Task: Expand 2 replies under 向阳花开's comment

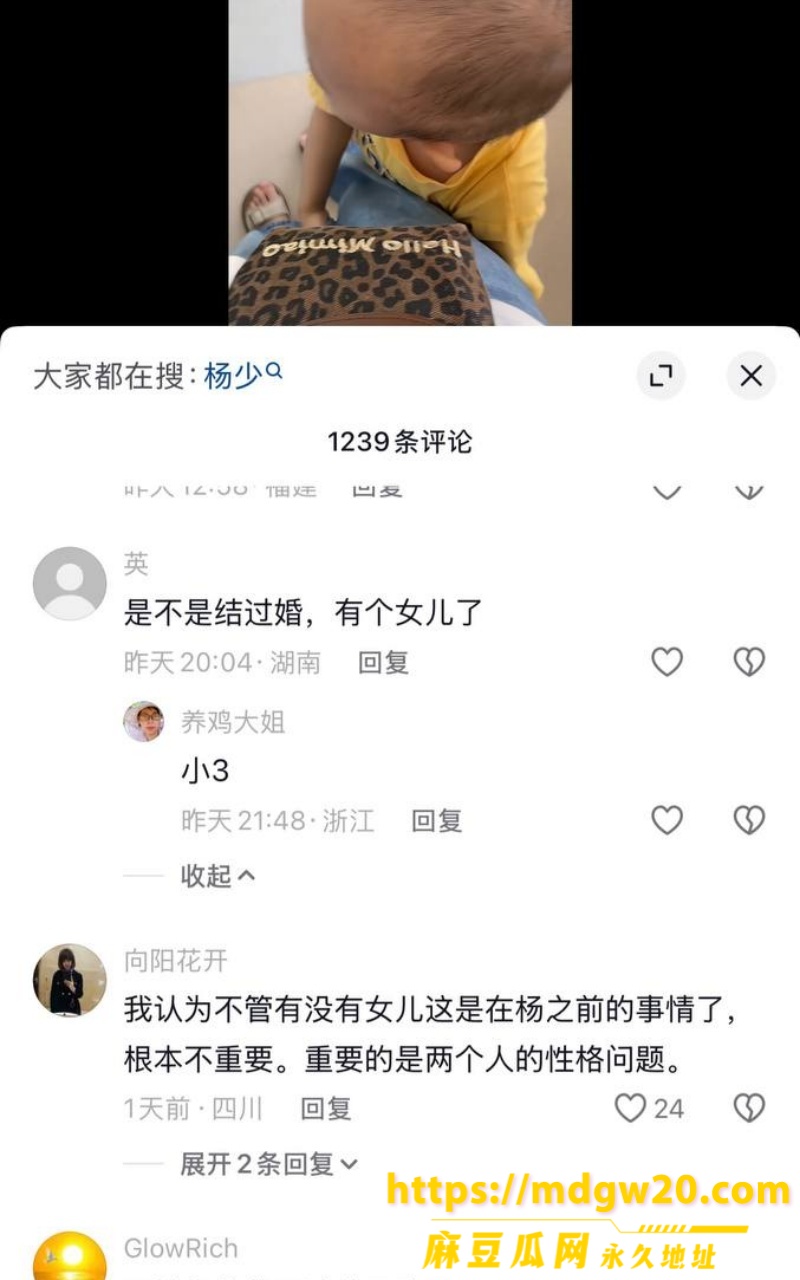Action: [268, 1163]
